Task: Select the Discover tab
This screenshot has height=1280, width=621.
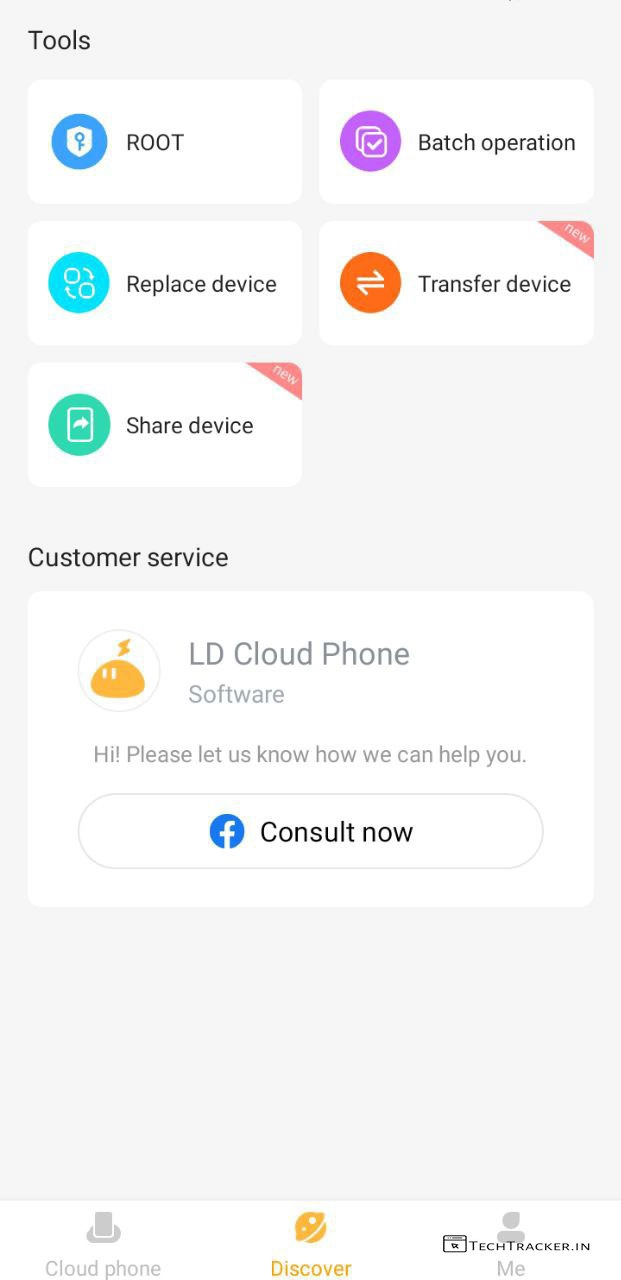Action: pos(311,1243)
